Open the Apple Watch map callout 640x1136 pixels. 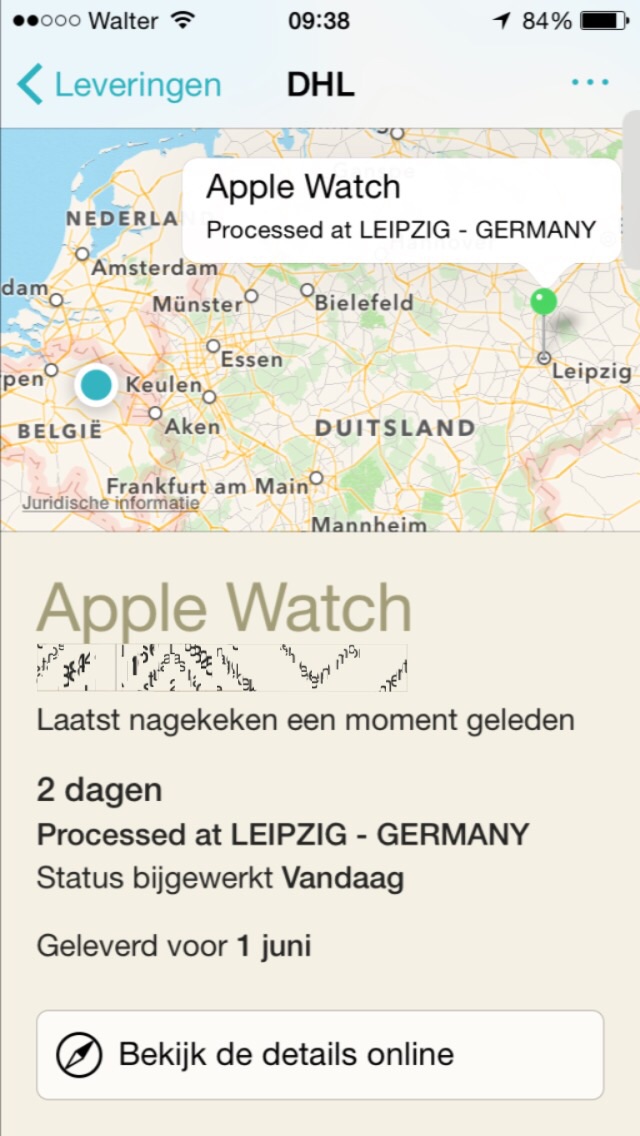402,210
